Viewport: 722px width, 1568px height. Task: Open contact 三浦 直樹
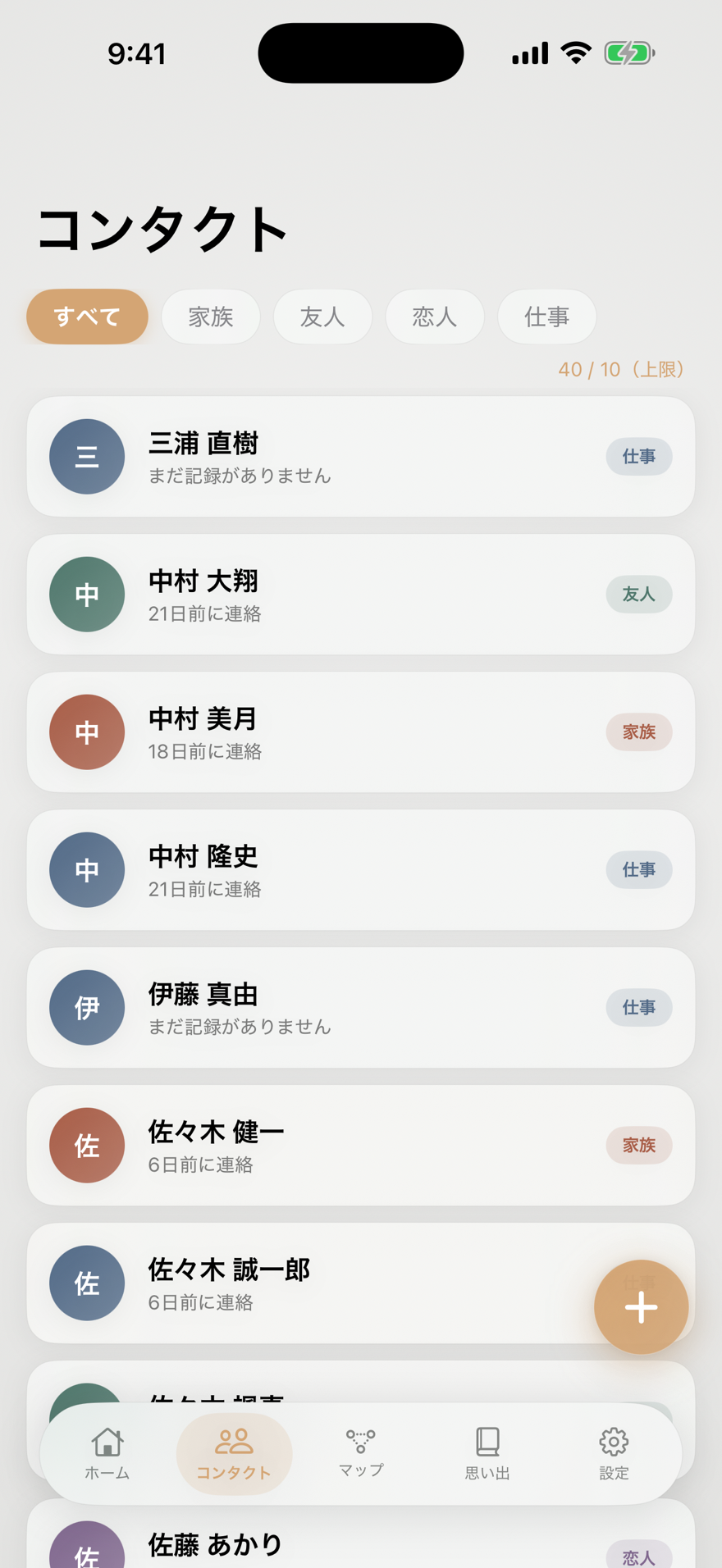pyautogui.click(x=361, y=457)
